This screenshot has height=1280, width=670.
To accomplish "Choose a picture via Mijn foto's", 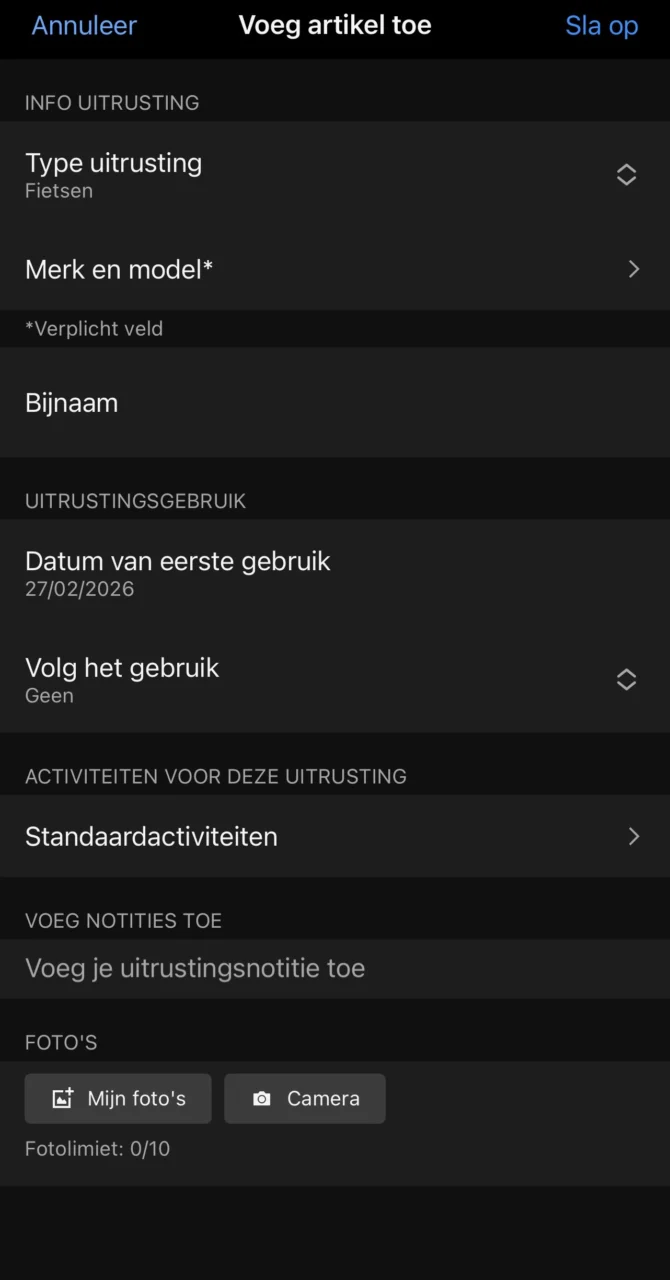I will point(118,1099).
